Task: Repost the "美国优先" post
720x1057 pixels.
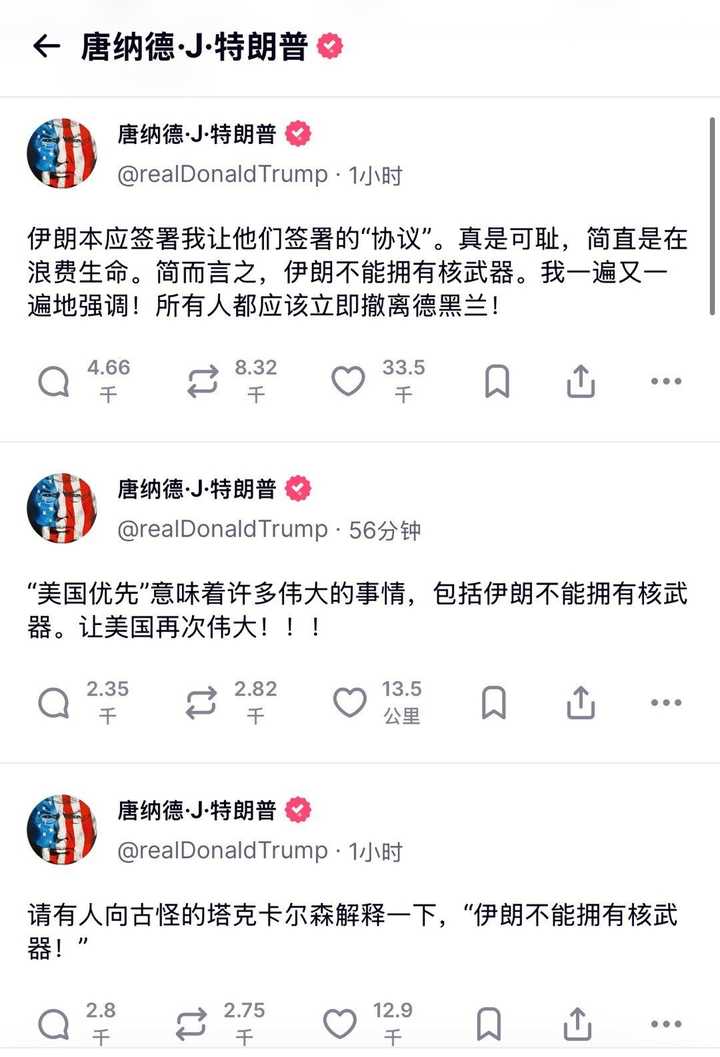Action: (x=201, y=703)
